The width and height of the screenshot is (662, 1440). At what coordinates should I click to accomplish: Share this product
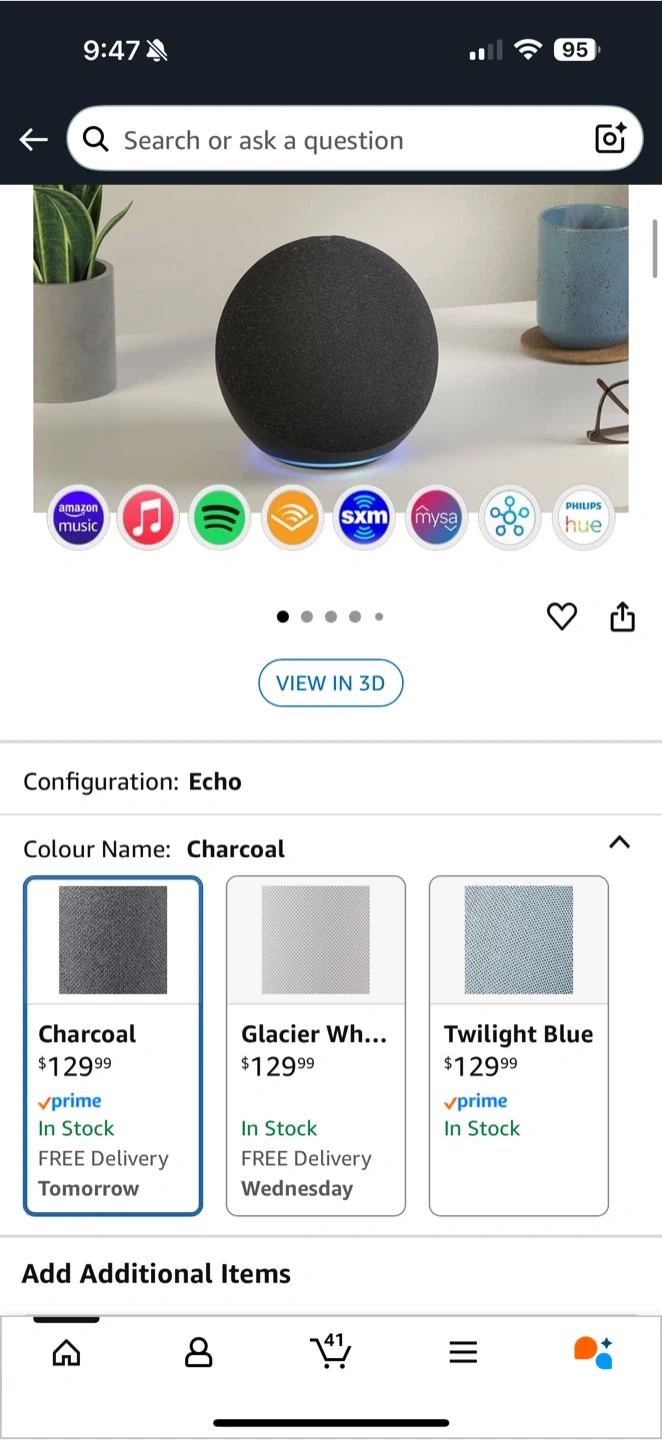622,617
